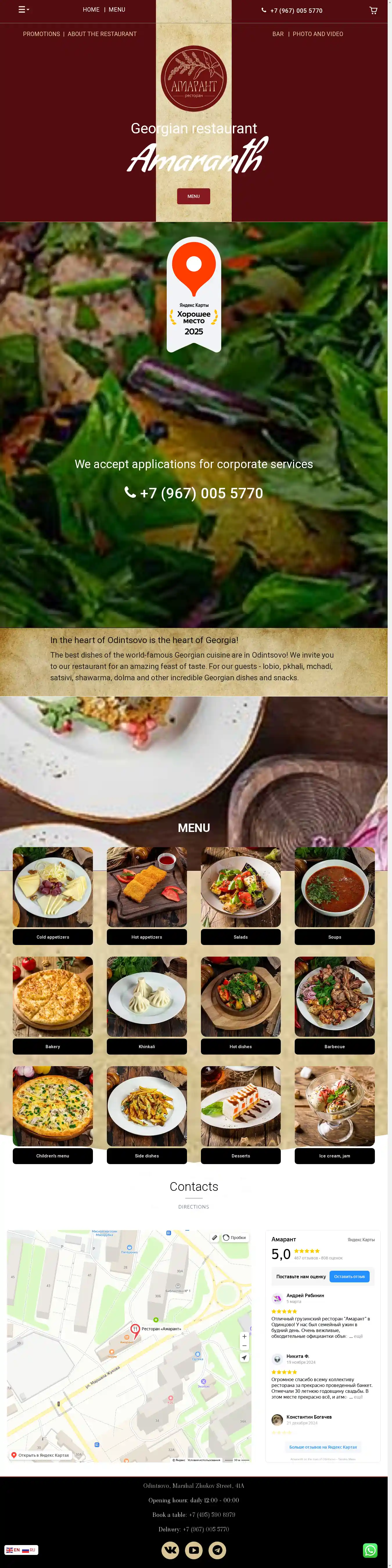The width and height of the screenshot is (392, 1568).
Task: View Children's menu category
Action: coord(53,1155)
